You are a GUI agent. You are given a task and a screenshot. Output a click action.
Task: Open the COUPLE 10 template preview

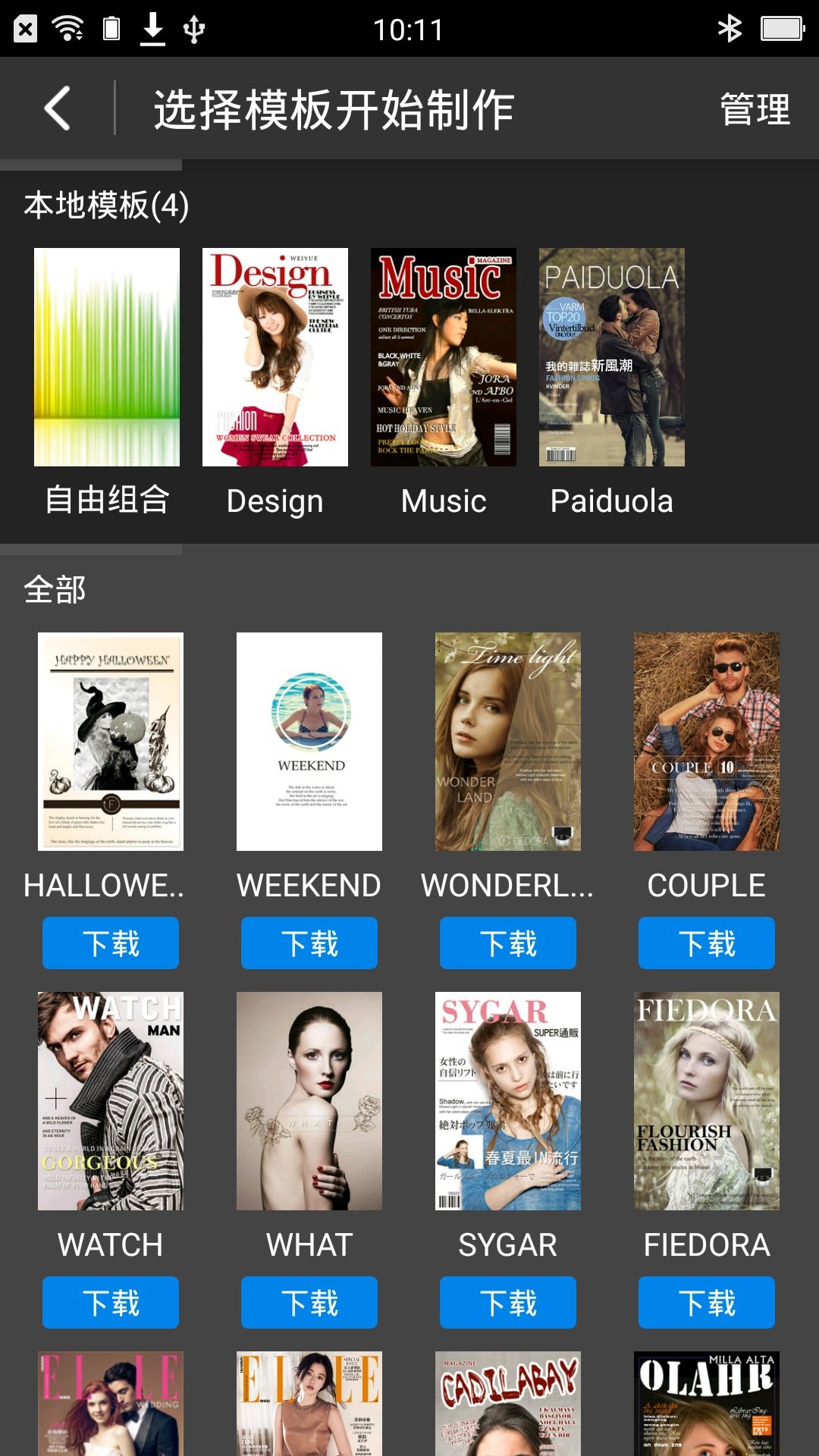[x=706, y=742]
